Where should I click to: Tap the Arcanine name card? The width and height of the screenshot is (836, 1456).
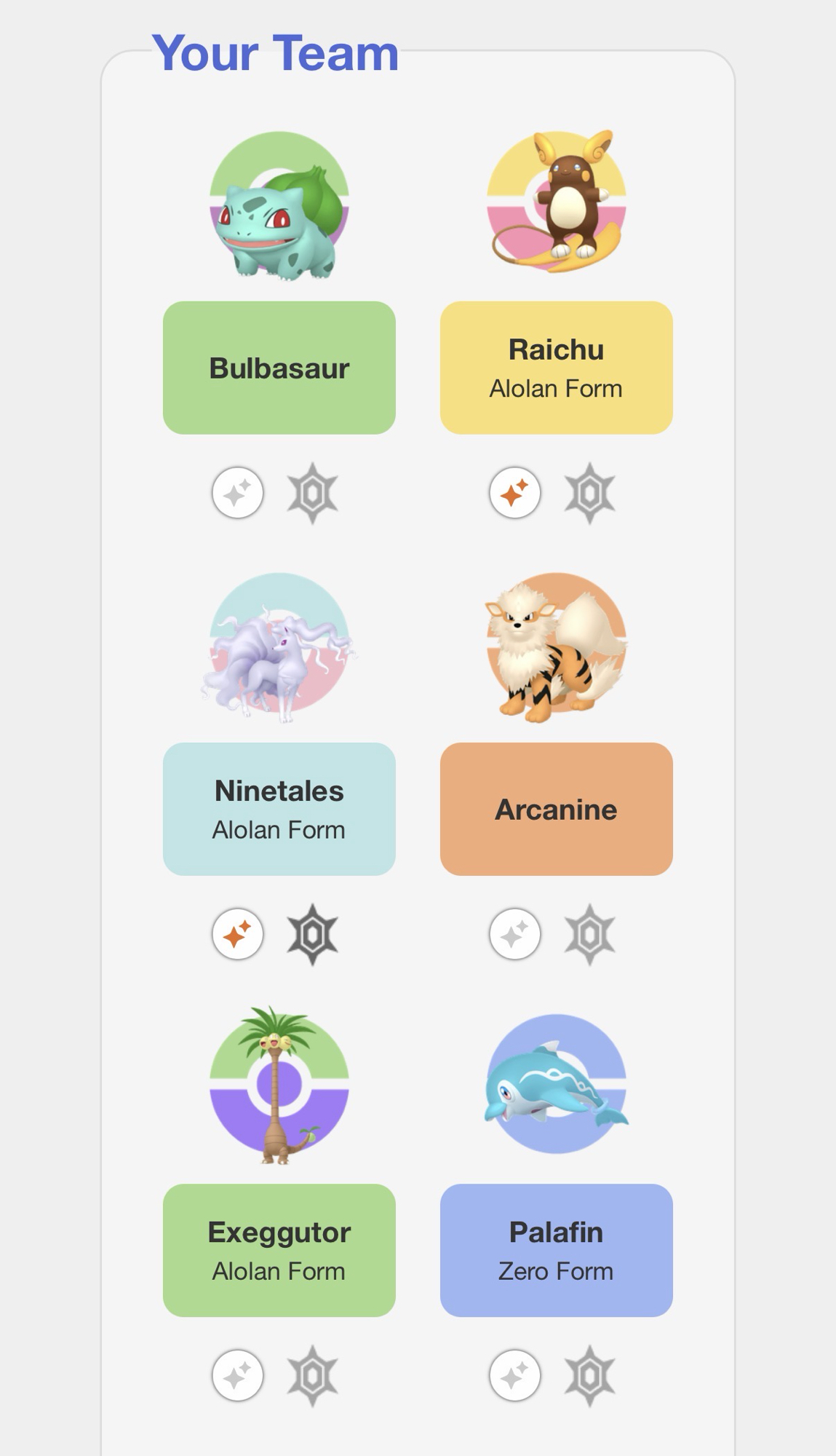pos(556,809)
